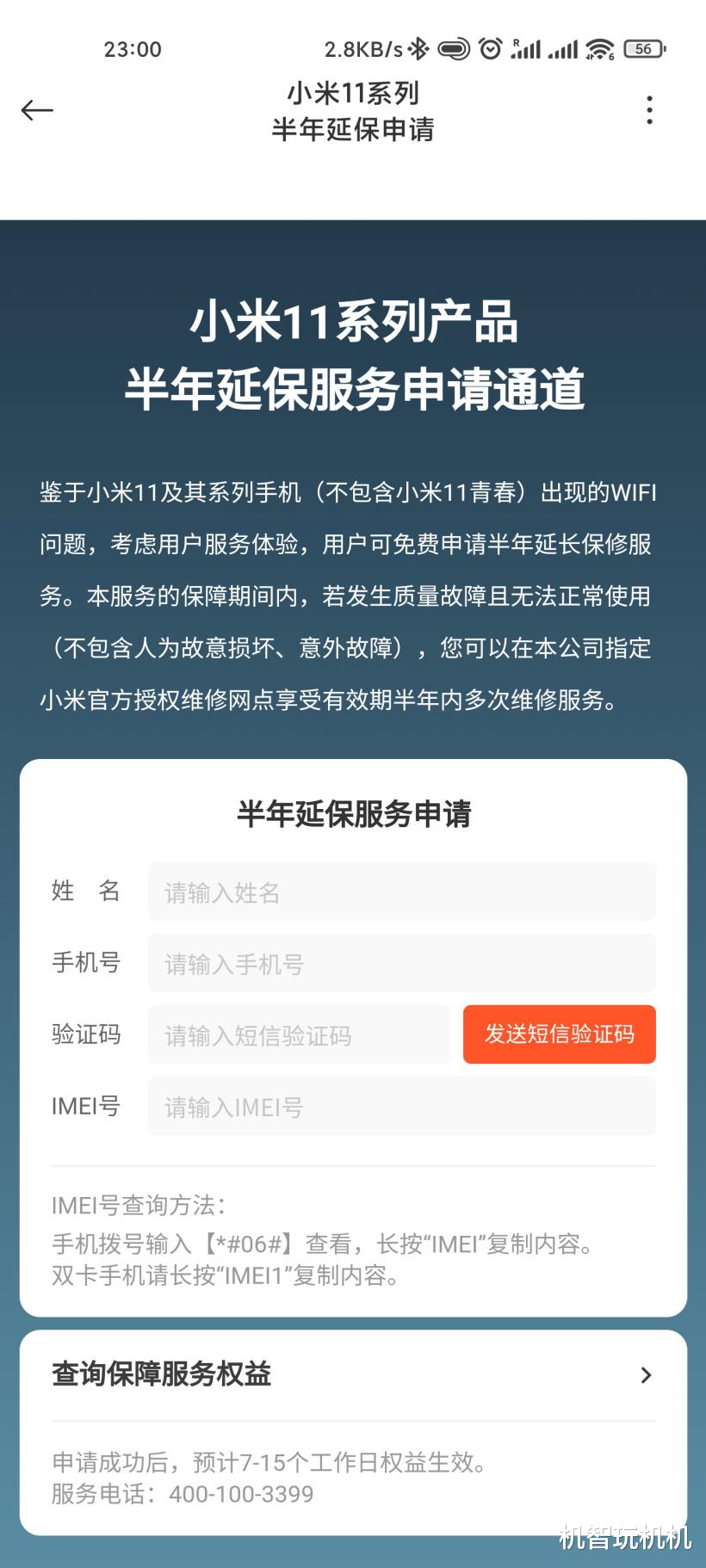Image resolution: width=706 pixels, height=1568 pixels.
Task: Tap the 23:00 clock display
Action: [x=133, y=50]
